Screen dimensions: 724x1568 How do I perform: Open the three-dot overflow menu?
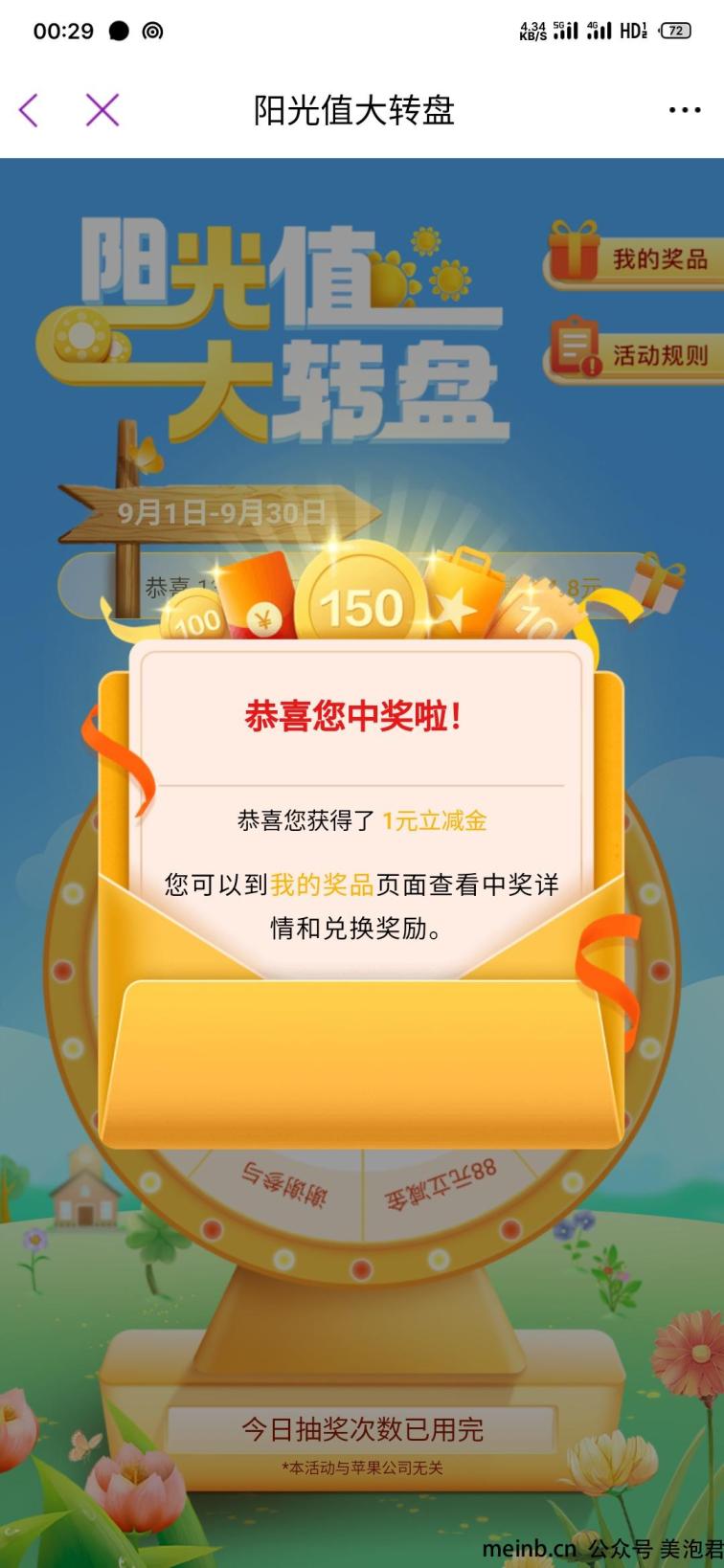(x=684, y=110)
